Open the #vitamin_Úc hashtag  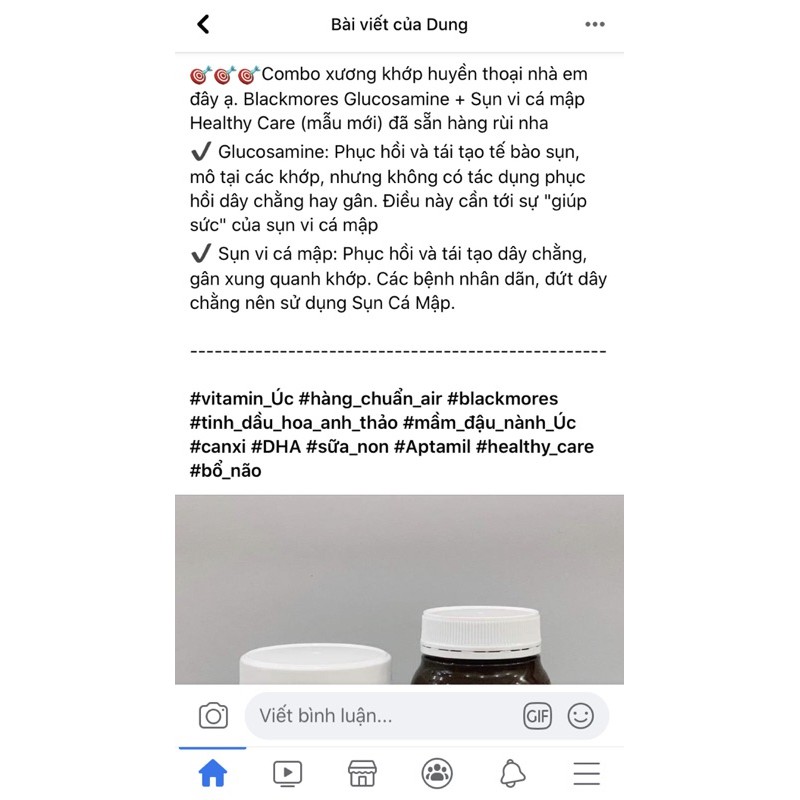[x=240, y=399]
